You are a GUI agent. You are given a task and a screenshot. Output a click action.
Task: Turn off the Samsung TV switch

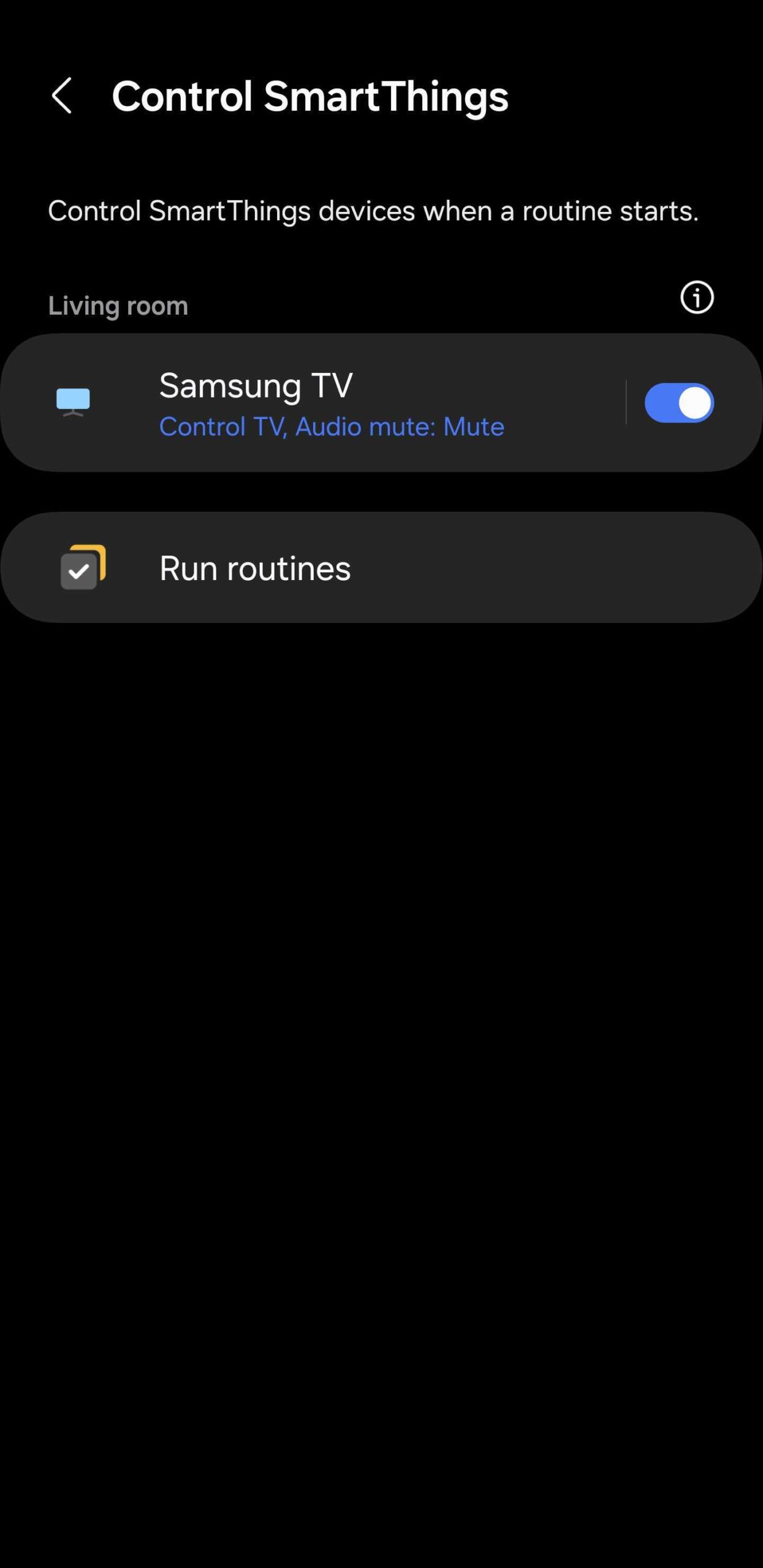[x=678, y=403]
